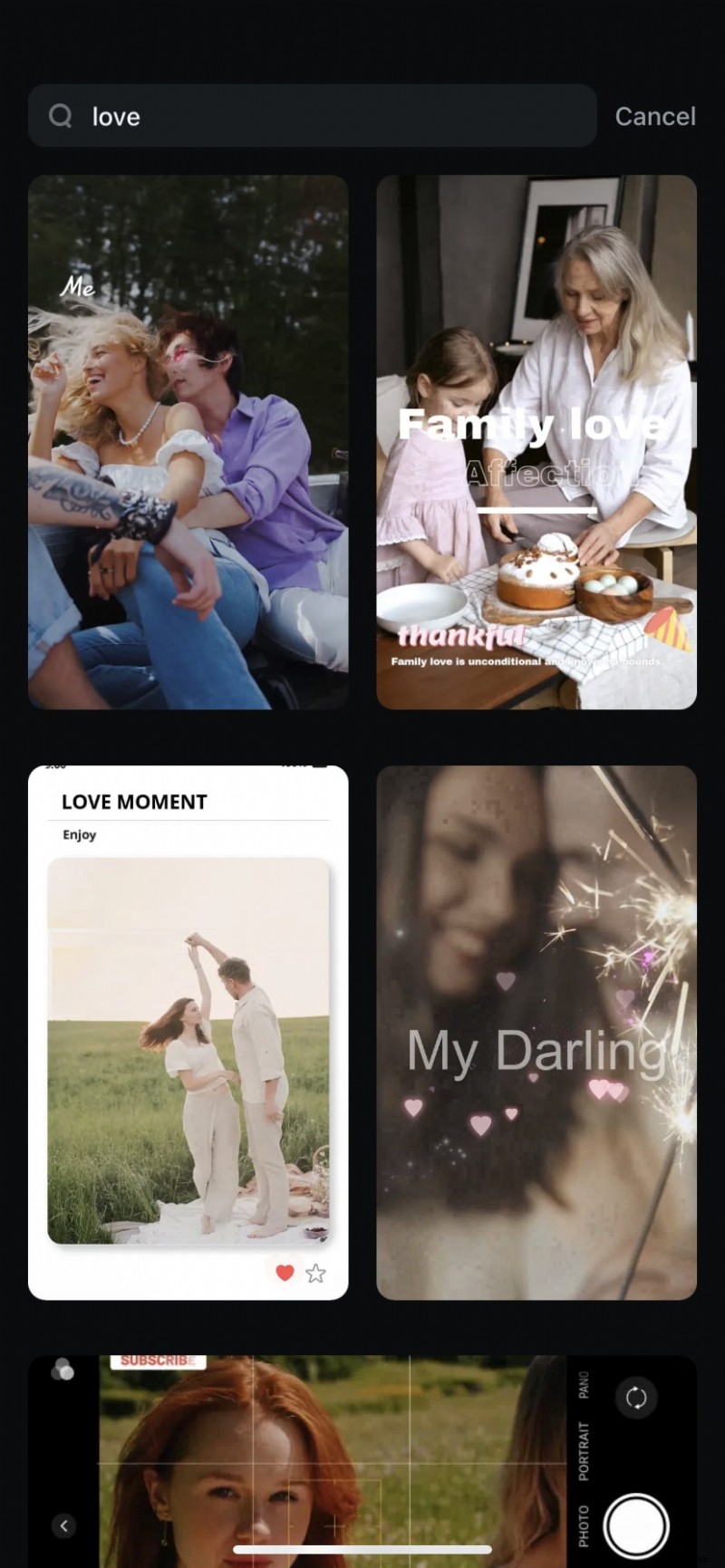Tap the search field containing "love"
The width and height of the screenshot is (725, 1568).
(312, 116)
